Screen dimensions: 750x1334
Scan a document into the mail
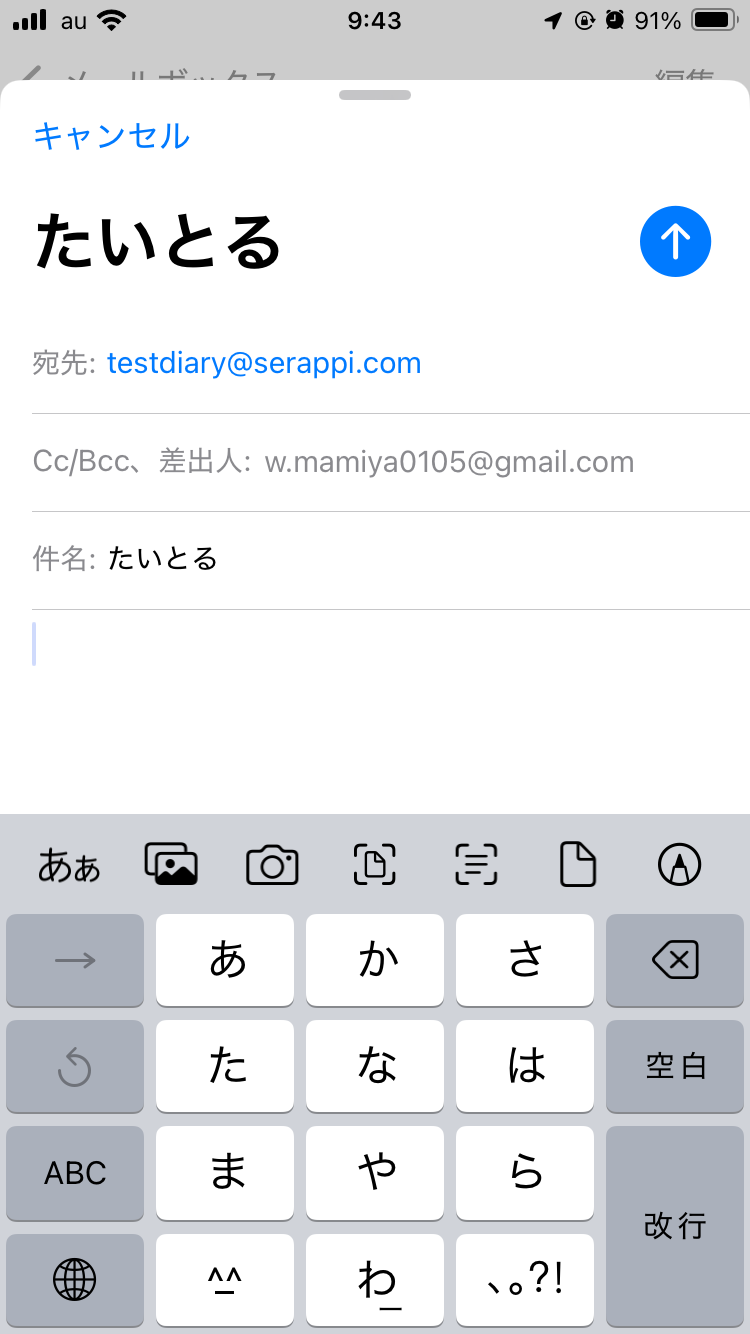point(375,865)
